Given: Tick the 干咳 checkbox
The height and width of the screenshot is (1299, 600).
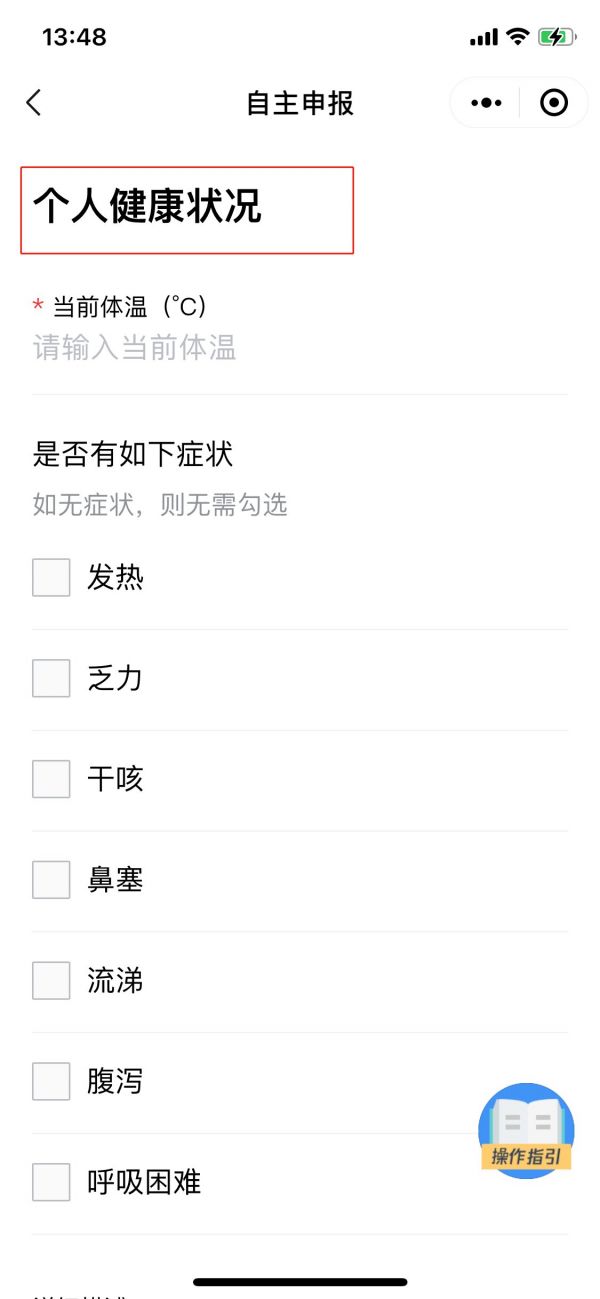Looking at the screenshot, I should (x=51, y=779).
